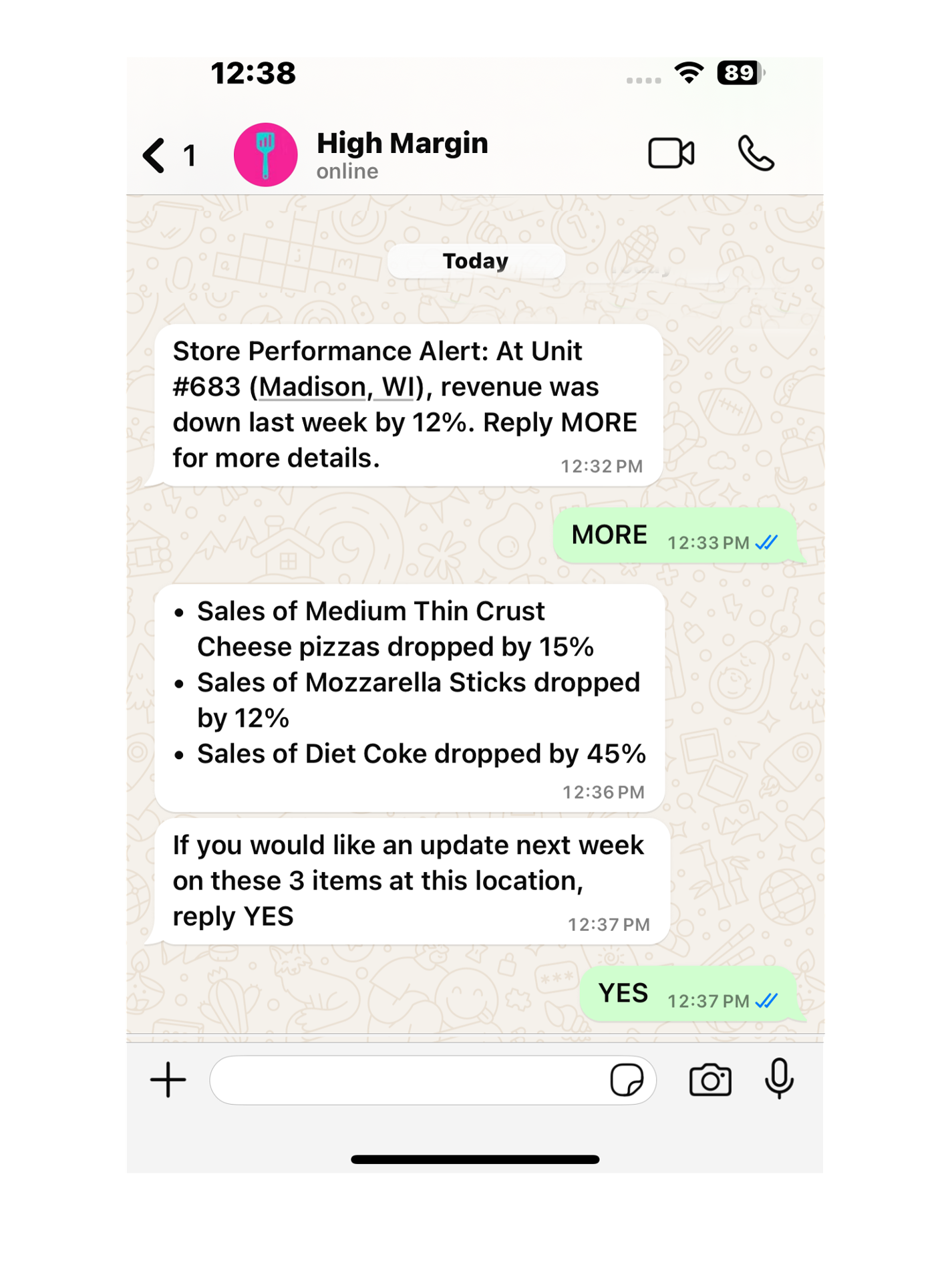Open High Margin contact info

point(402,154)
